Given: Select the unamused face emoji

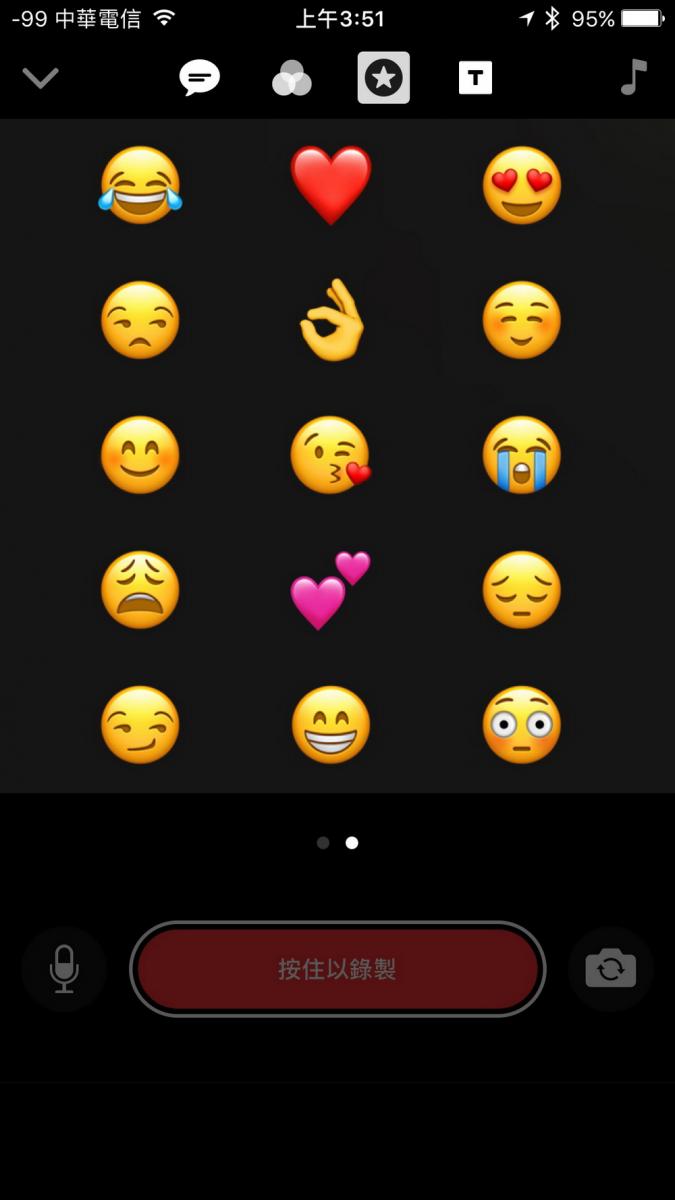Looking at the screenshot, I should point(140,320).
